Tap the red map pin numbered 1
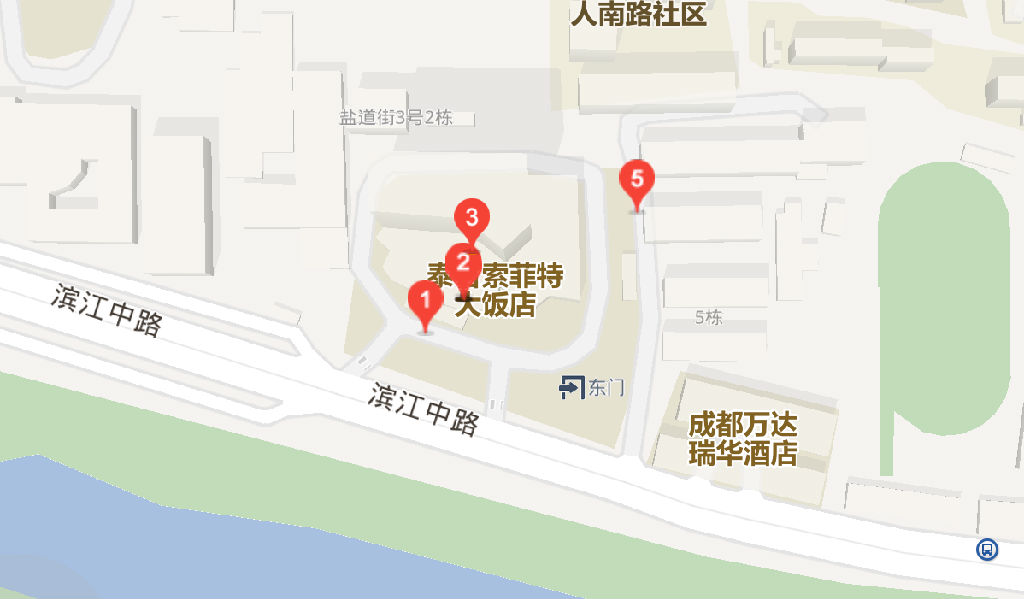The height and width of the screenshot is (599, 1024). [425, 300]
